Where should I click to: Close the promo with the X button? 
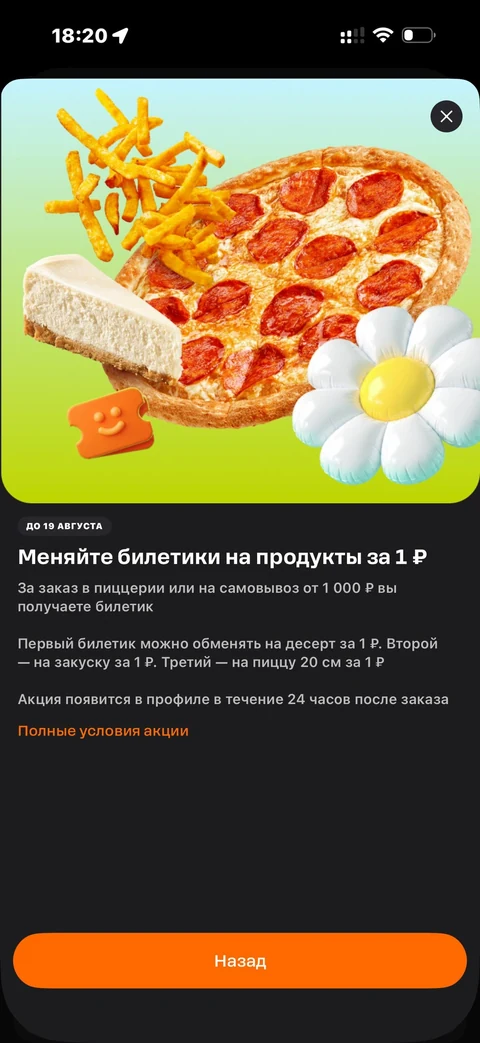click(446, 116)
